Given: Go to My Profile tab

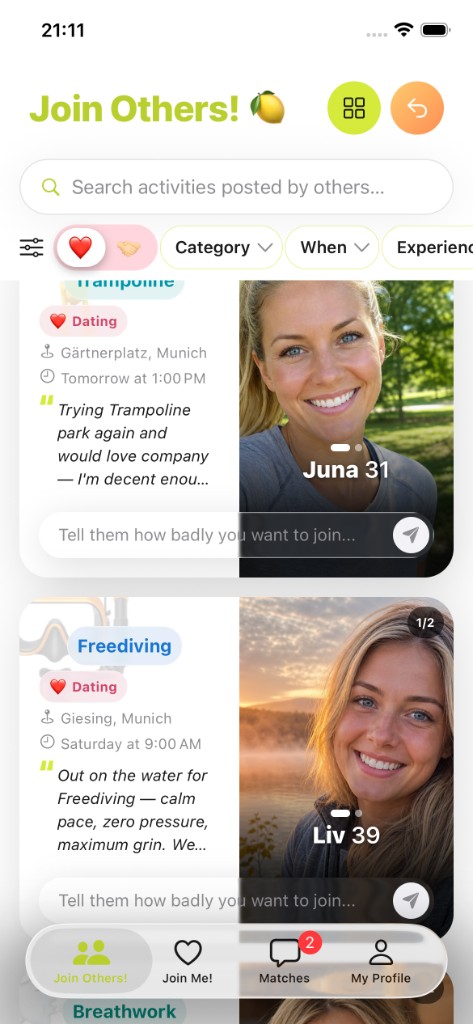Looking at the screenshot, I should 381,962.
